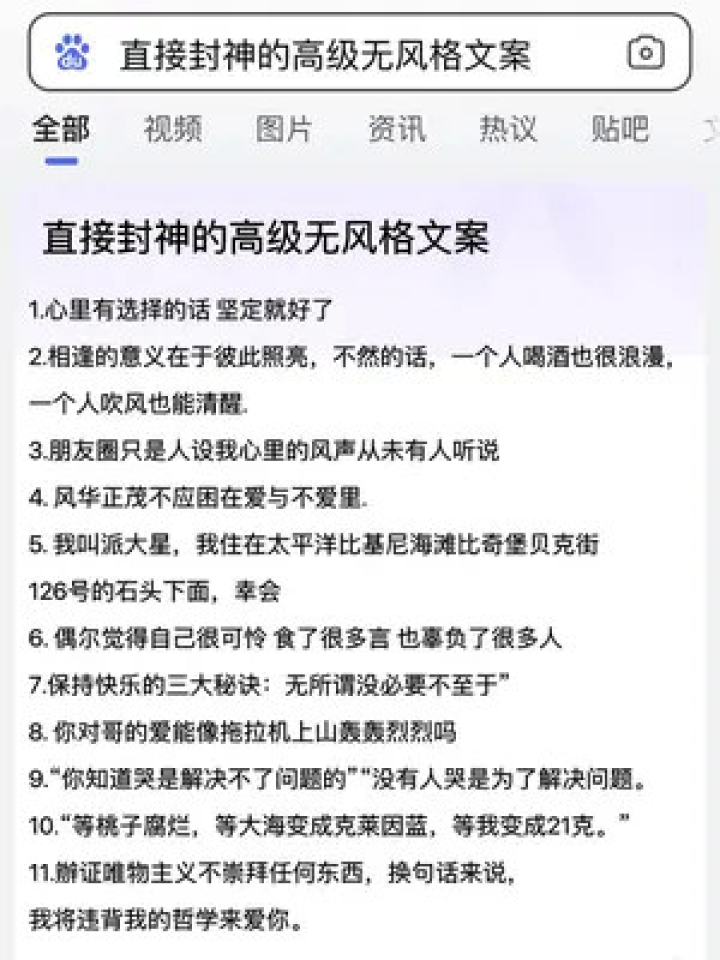Viewport: 720px width, 960px height.
Task: Open the 直接封神的高级无风格文案 result card
Action: tap(266, 238)
